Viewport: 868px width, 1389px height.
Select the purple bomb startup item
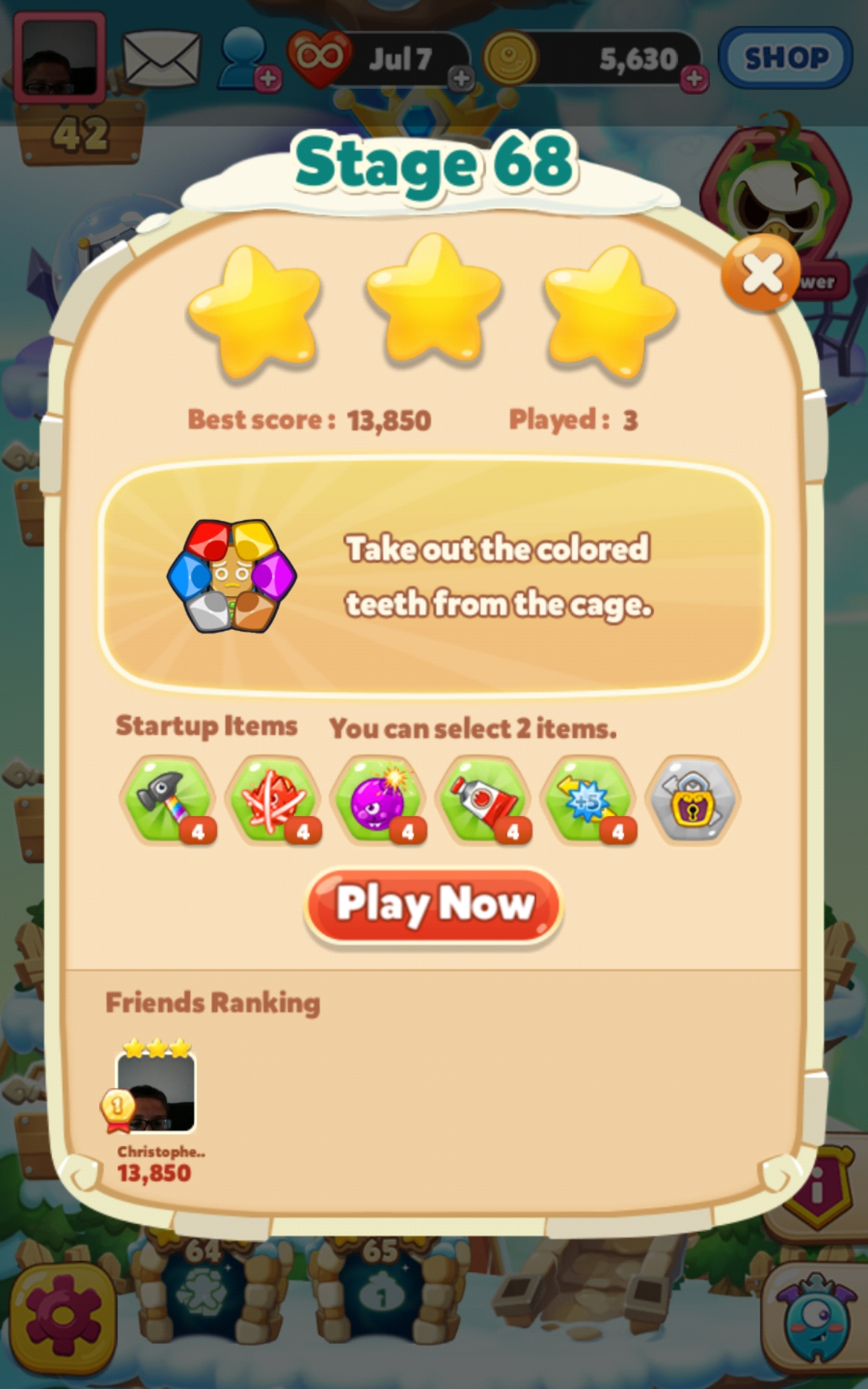click(x=378, y=800)
